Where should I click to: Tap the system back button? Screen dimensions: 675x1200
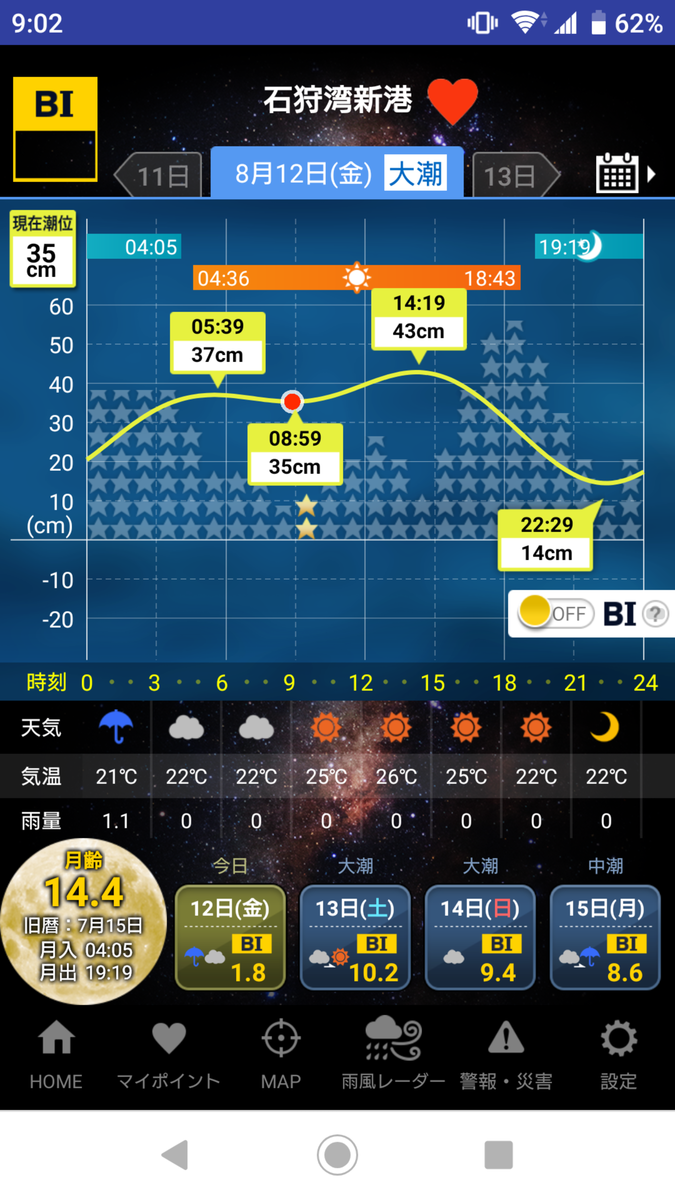(x=175, y=1155)
